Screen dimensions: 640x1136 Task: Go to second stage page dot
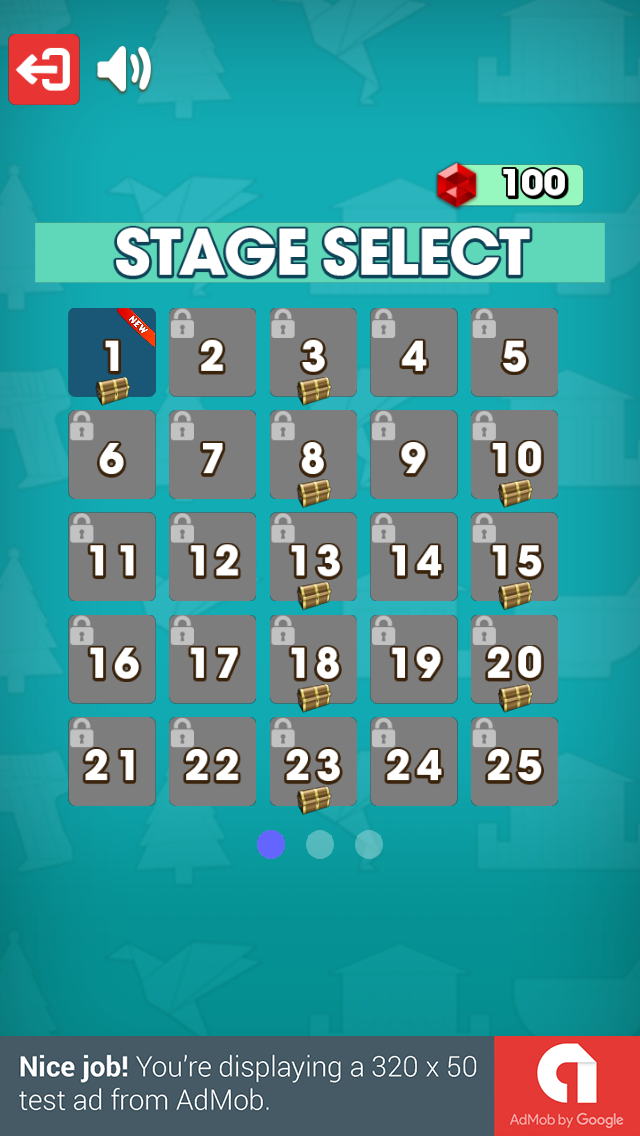coord(320,845)
